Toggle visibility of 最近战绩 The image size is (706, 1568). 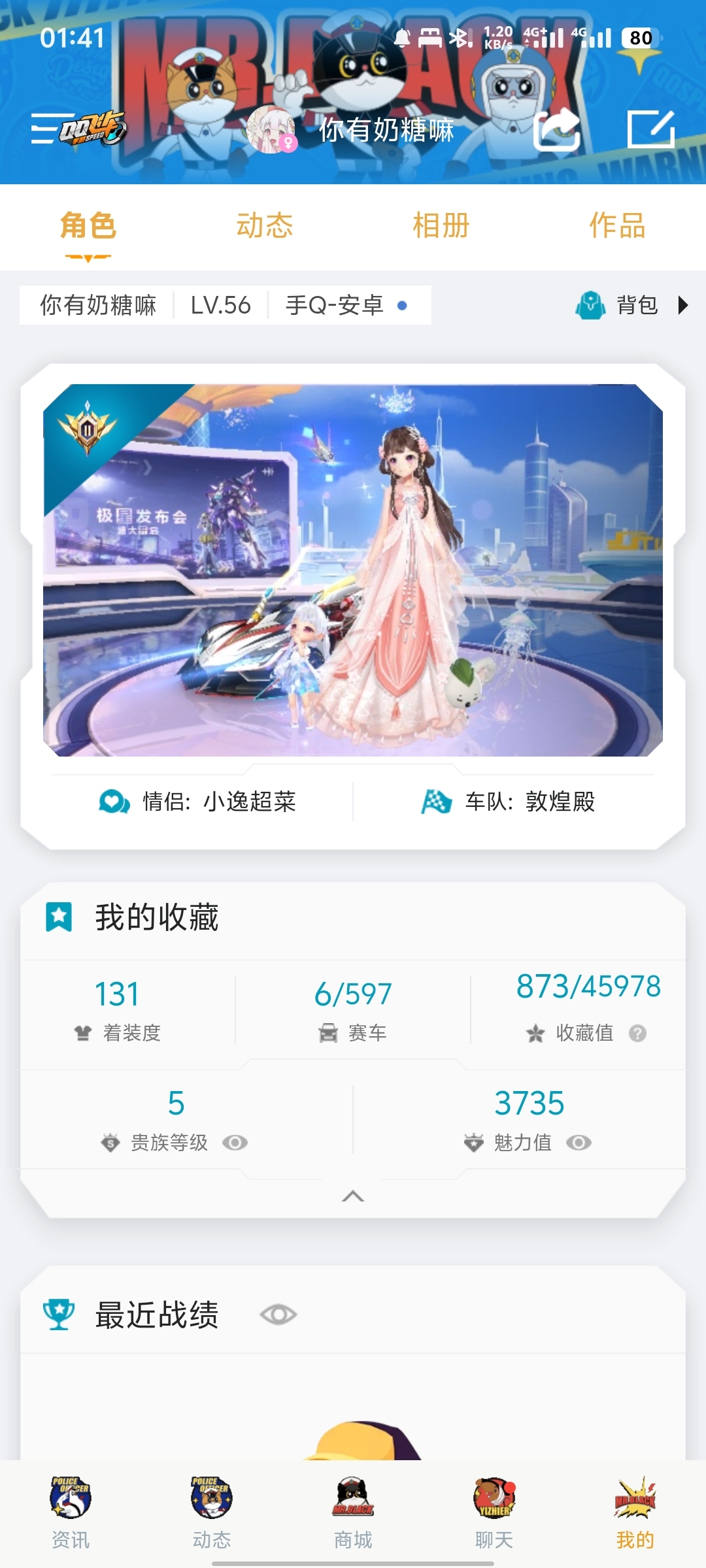(x=278, y=1315)
